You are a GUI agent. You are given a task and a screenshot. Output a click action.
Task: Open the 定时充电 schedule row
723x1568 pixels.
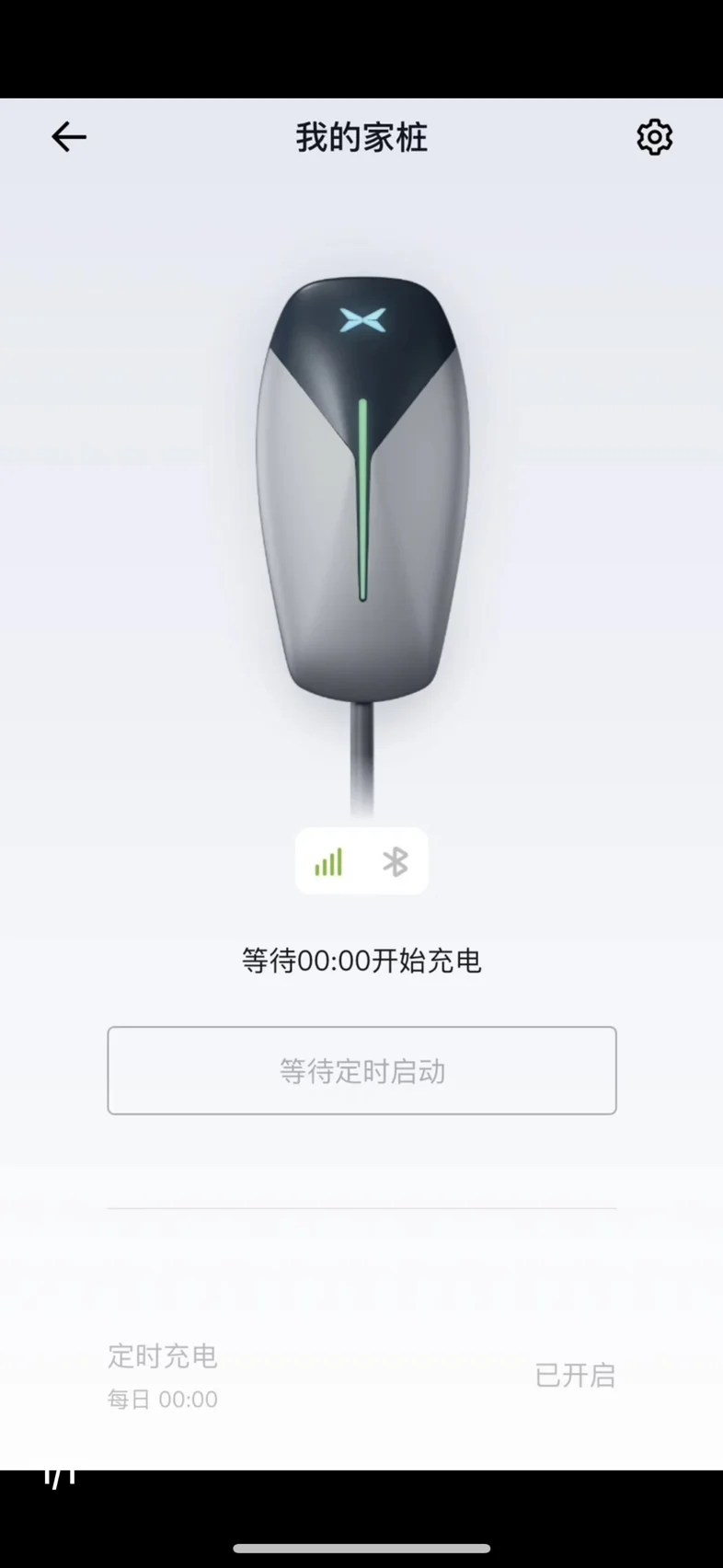point(361,1376)
